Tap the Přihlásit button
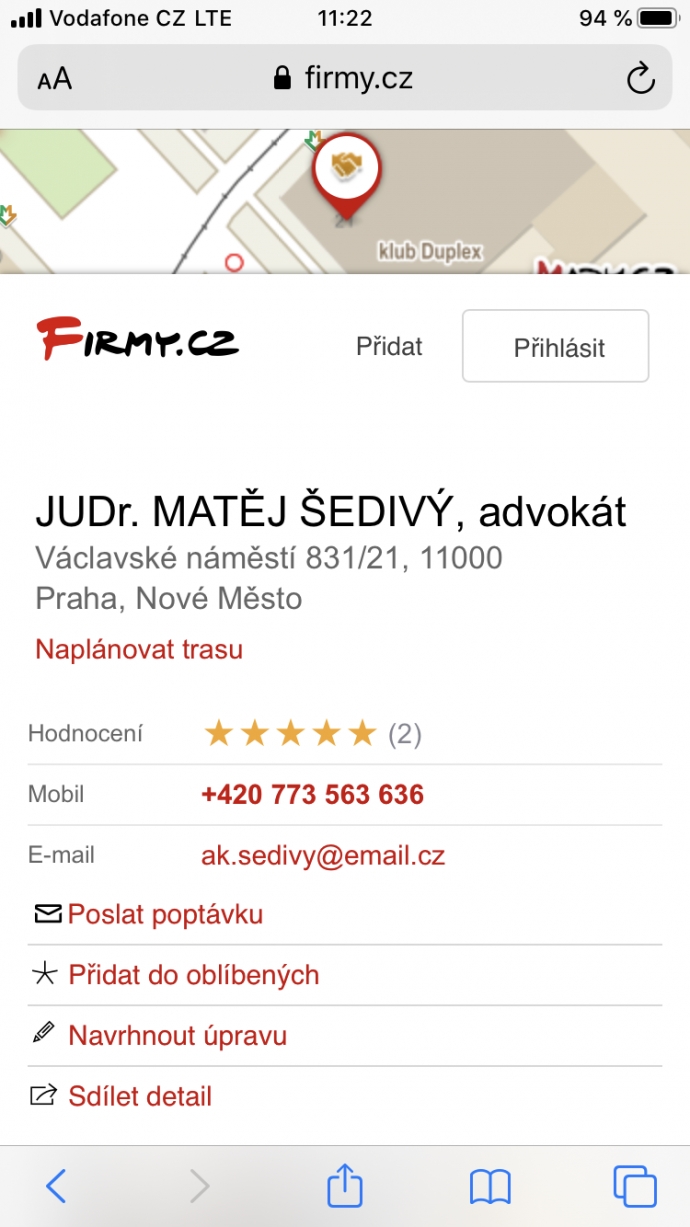Viewport: 690px width, 1227px height. point(555,347)
